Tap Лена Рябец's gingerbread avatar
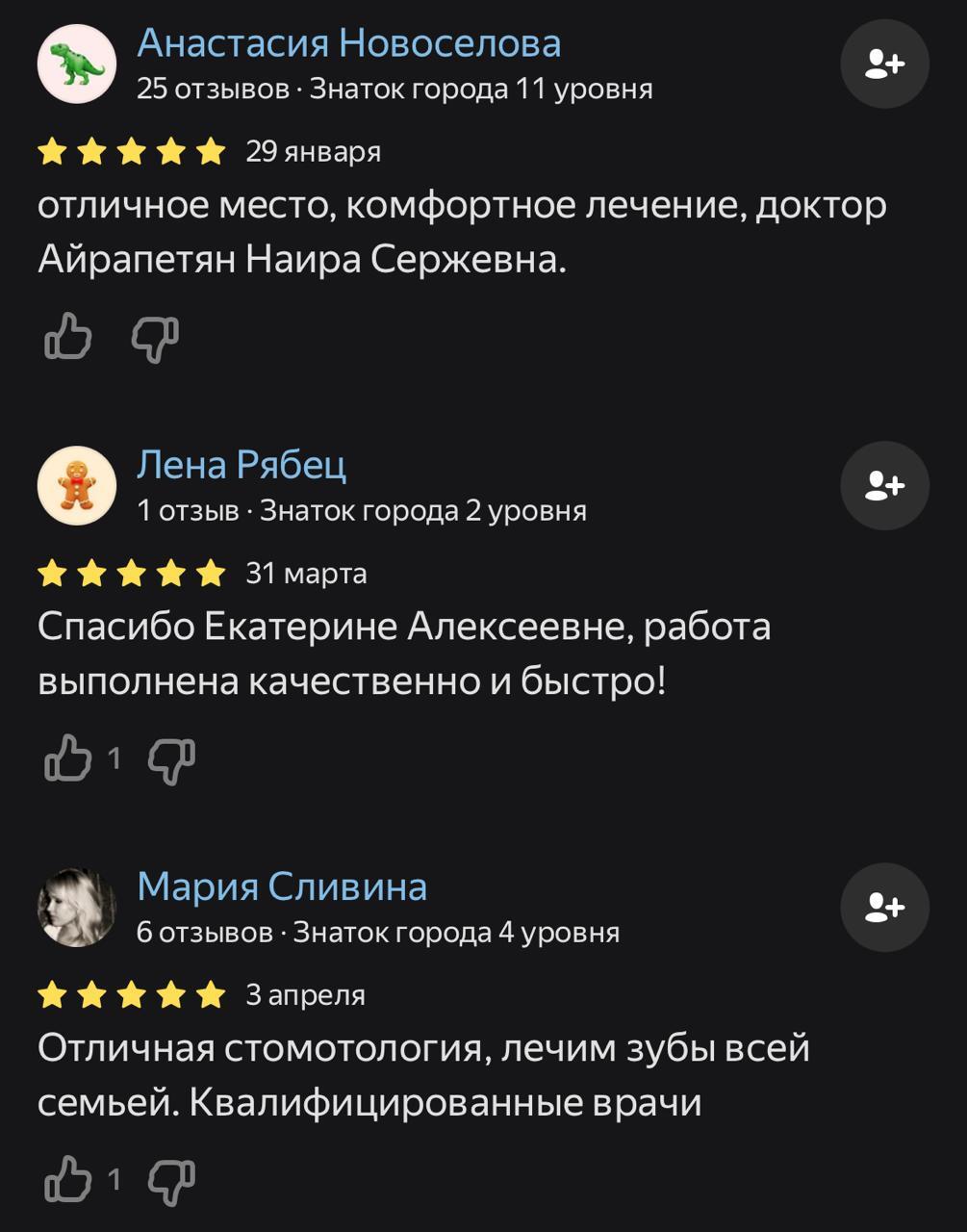967x1232 pixels. [x=77, y=486]
